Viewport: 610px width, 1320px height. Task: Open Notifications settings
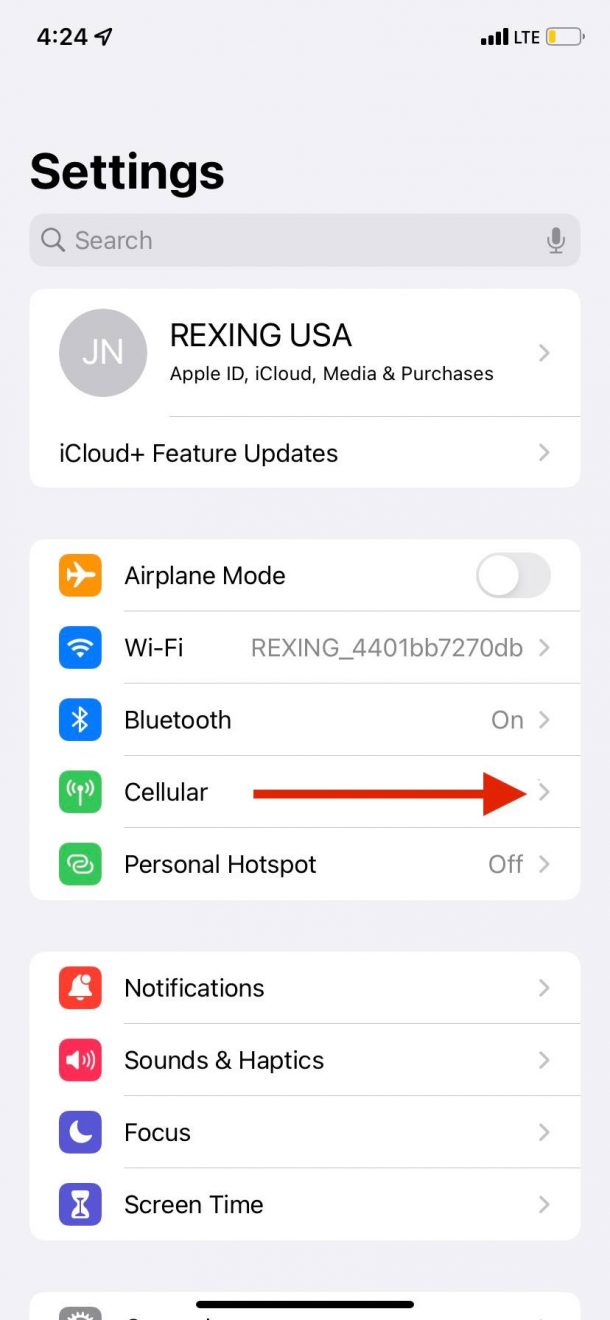[305, 988]
